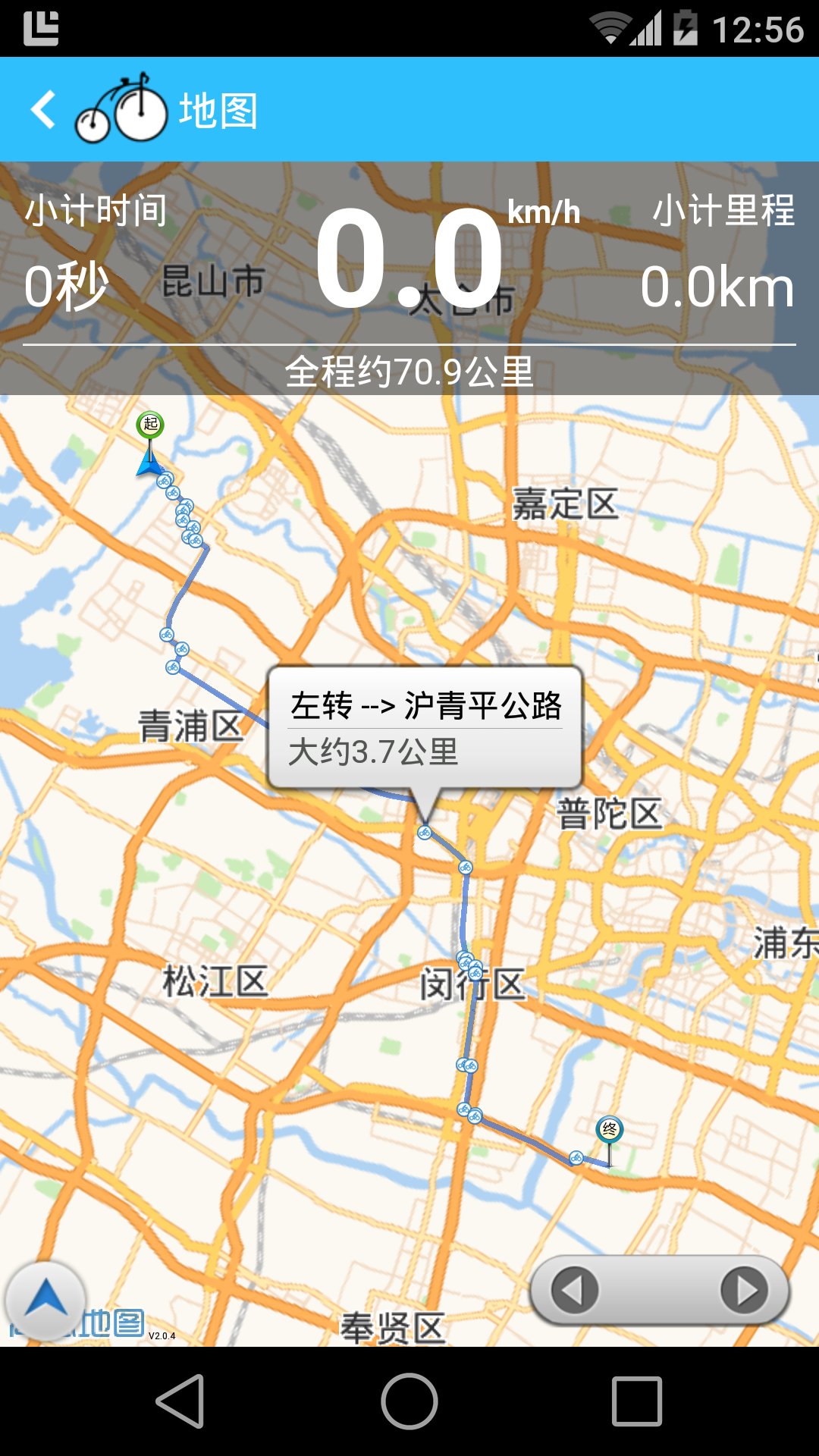Tap the system home button
This screenshot has height=1456, width=819.
pos(409,1401)
